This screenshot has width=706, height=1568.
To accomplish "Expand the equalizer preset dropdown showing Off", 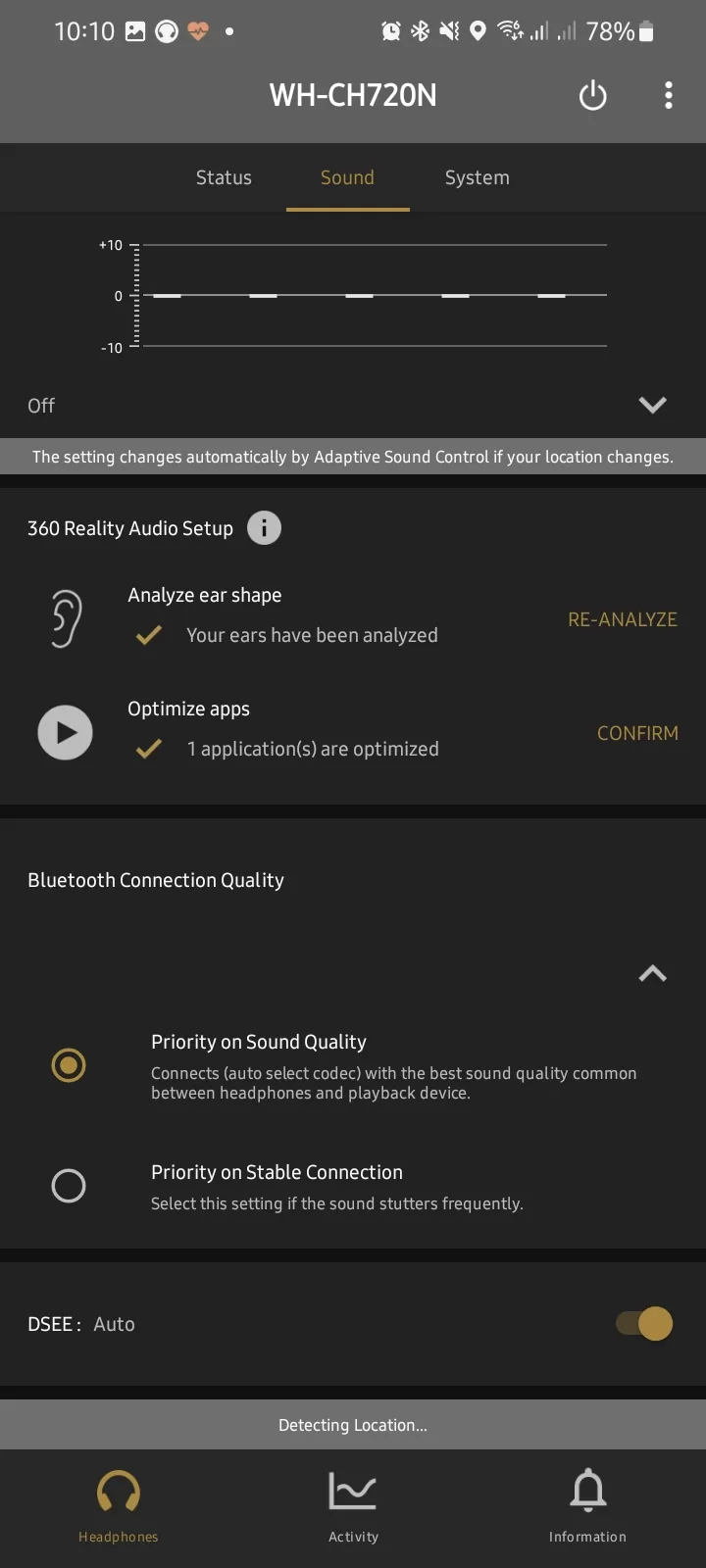I will coord(652,405).
